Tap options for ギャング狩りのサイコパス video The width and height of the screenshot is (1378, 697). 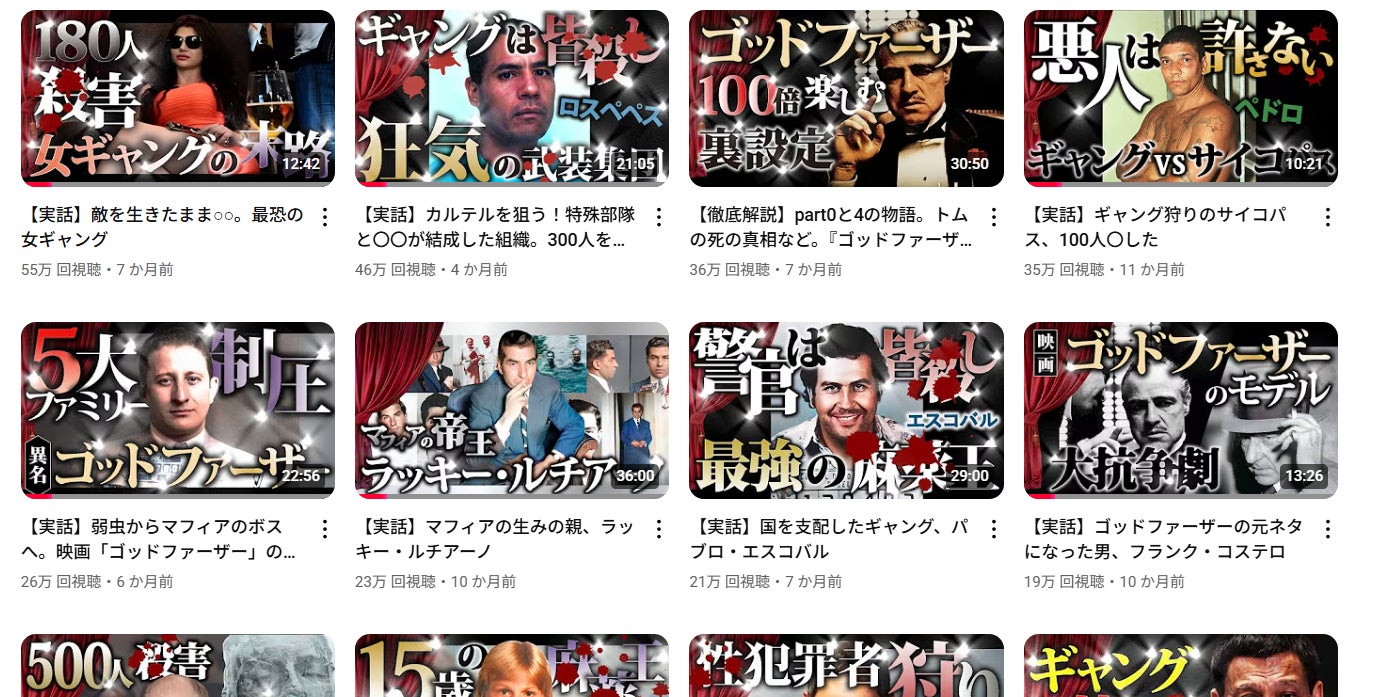click(1327, 217)
